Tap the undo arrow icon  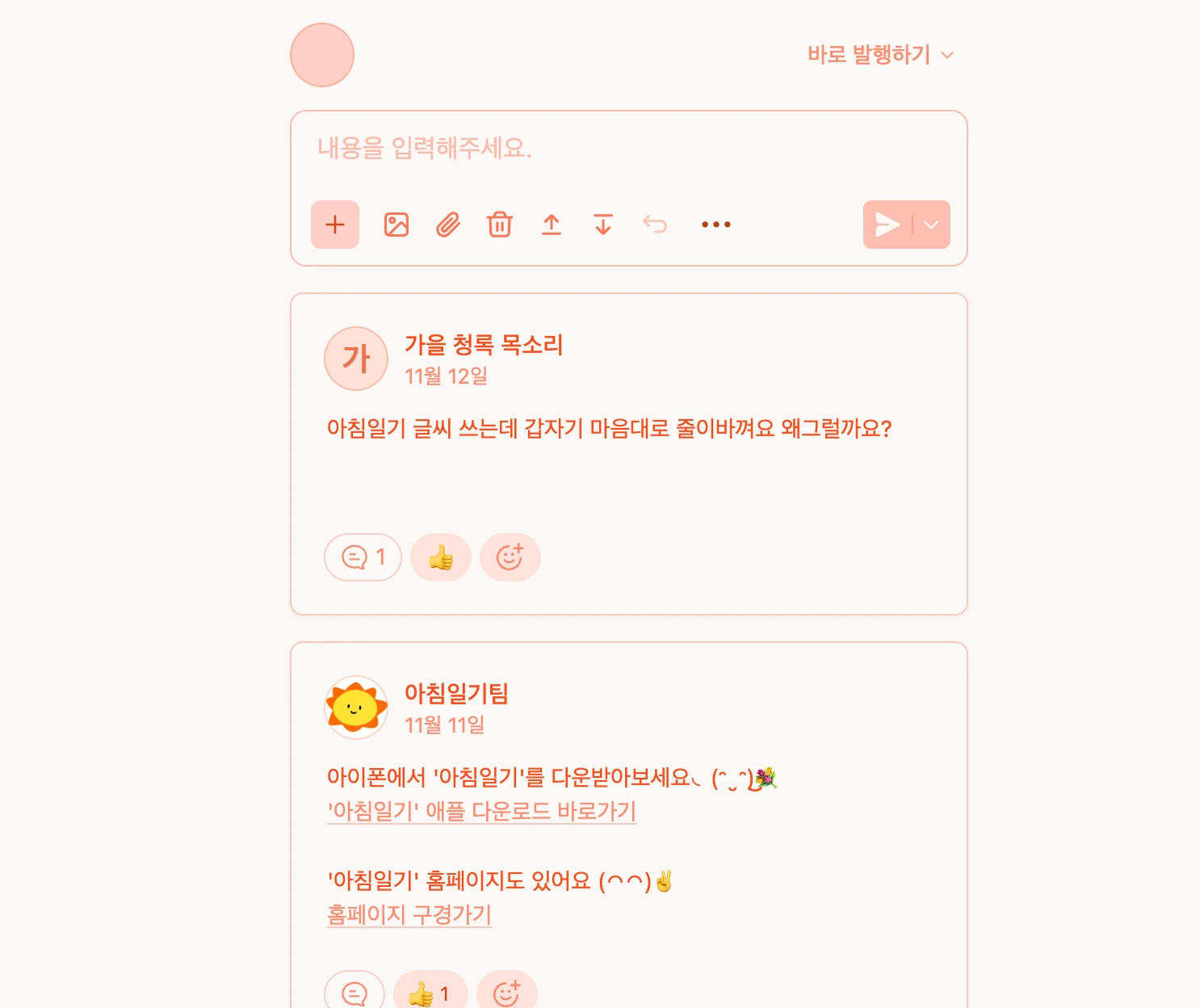click(x=655, y=225)
